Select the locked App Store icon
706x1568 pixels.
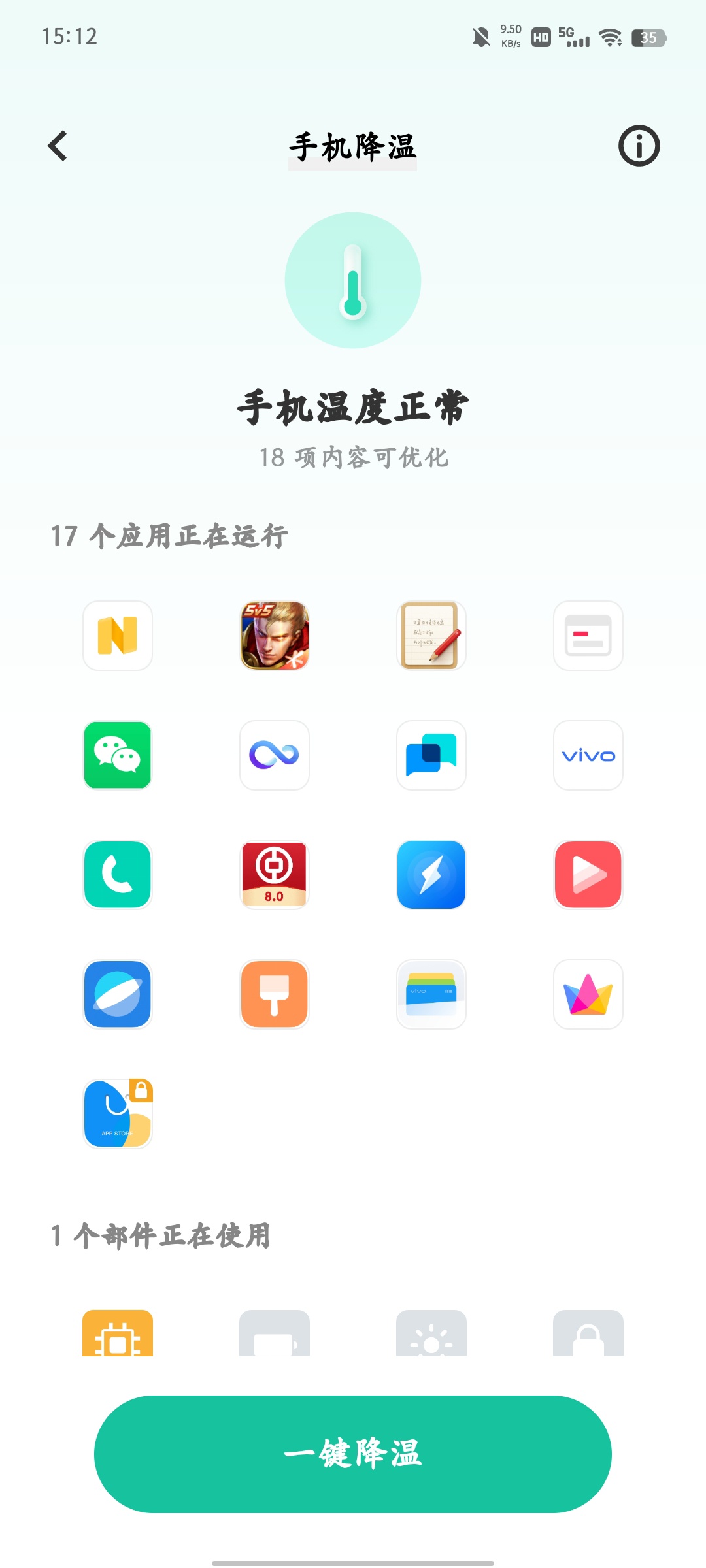pos(118,1114)
